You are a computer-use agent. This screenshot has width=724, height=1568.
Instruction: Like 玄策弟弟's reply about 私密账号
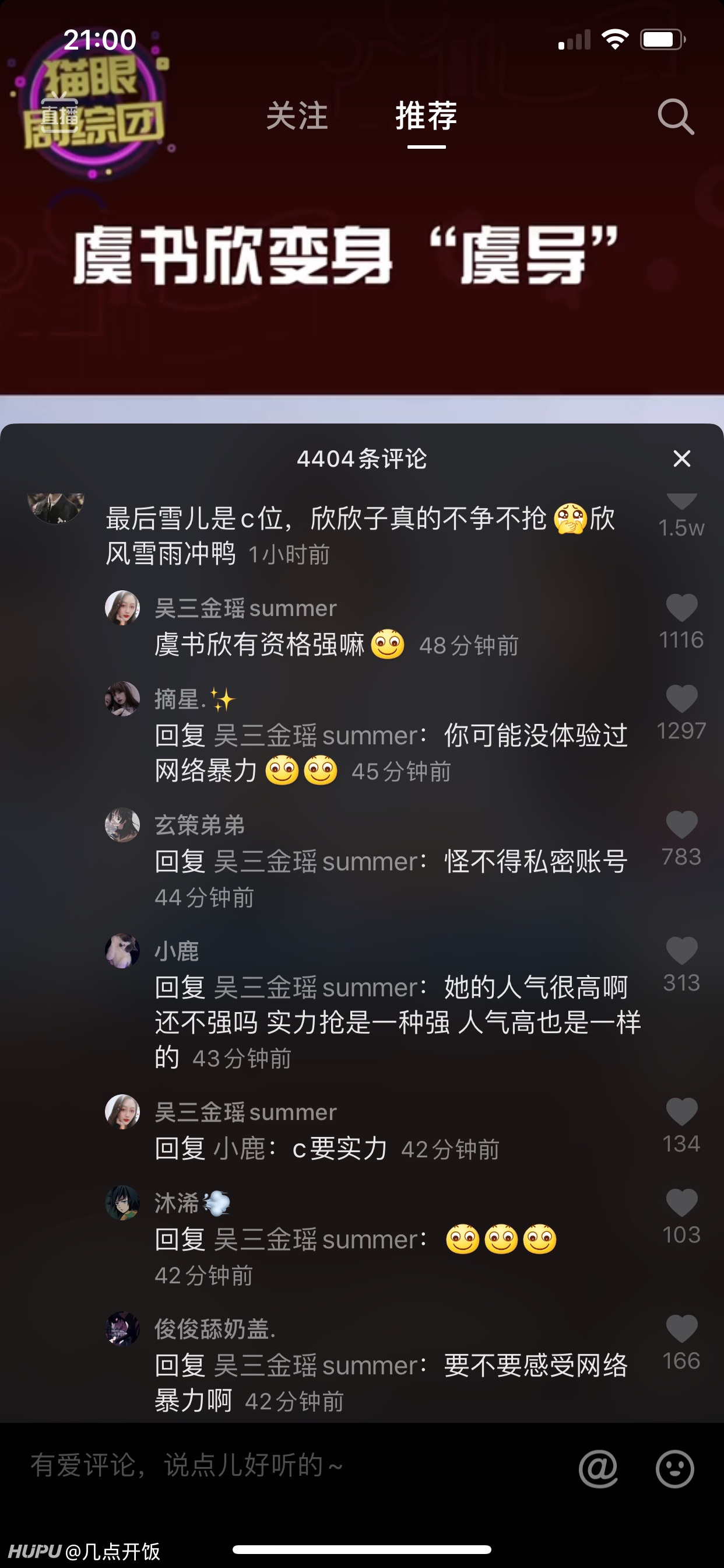pyautogui.click(x=681, y=824)
